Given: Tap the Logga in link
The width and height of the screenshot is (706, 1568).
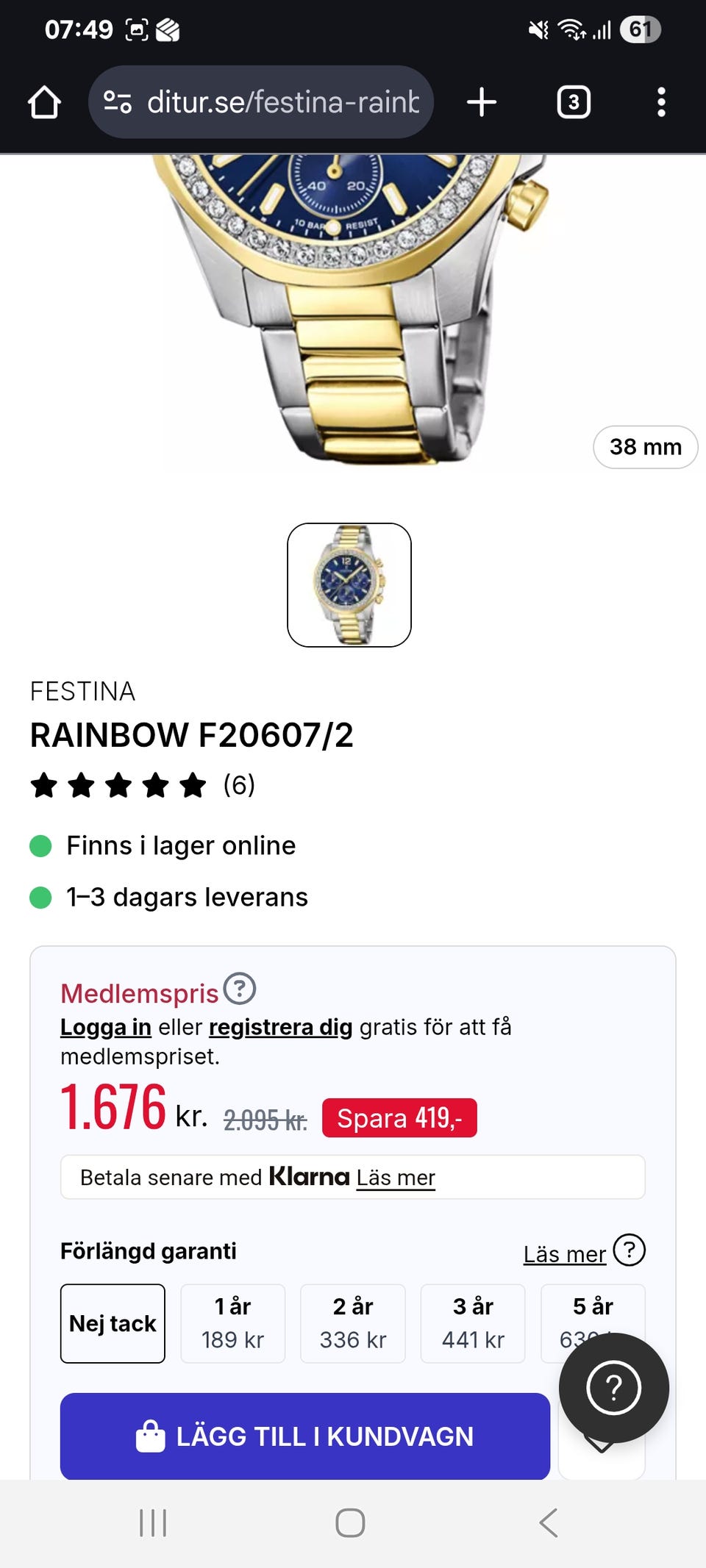Looking at the screenshot, I should click(106, 1027).
